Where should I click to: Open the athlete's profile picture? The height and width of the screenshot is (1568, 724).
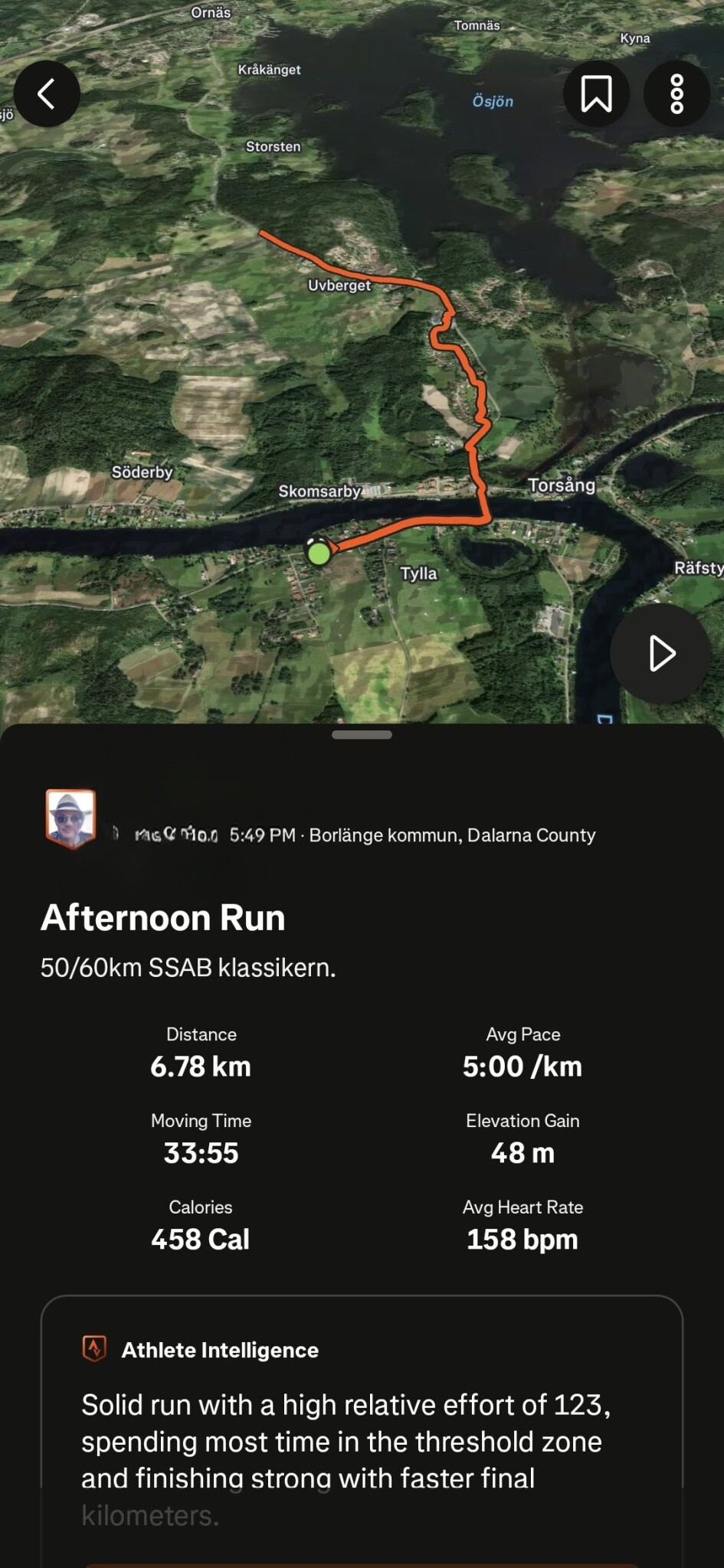pos(70,818)
